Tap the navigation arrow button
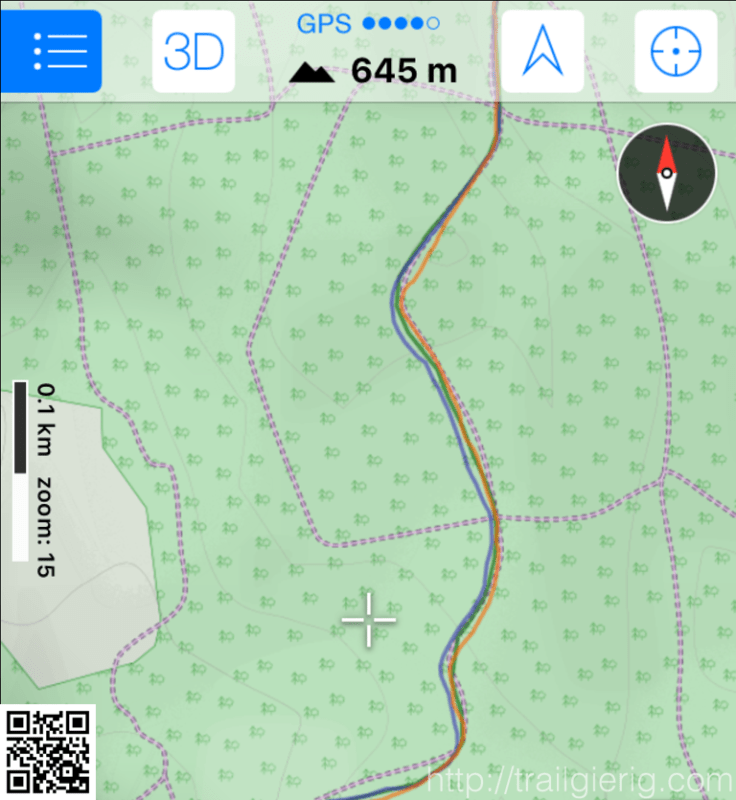 click(x=542, y=51)
